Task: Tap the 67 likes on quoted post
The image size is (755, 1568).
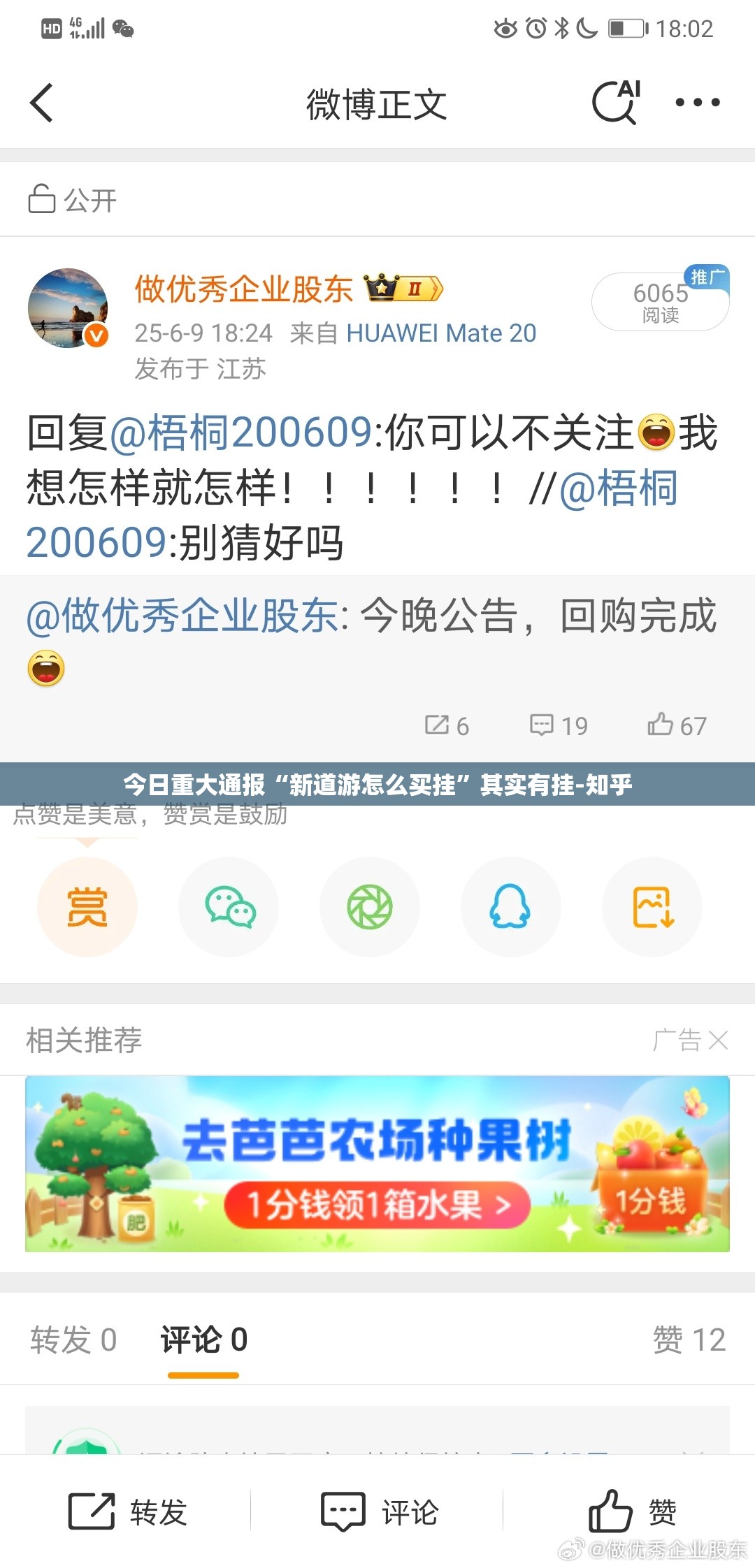Action: coord(677,725)
